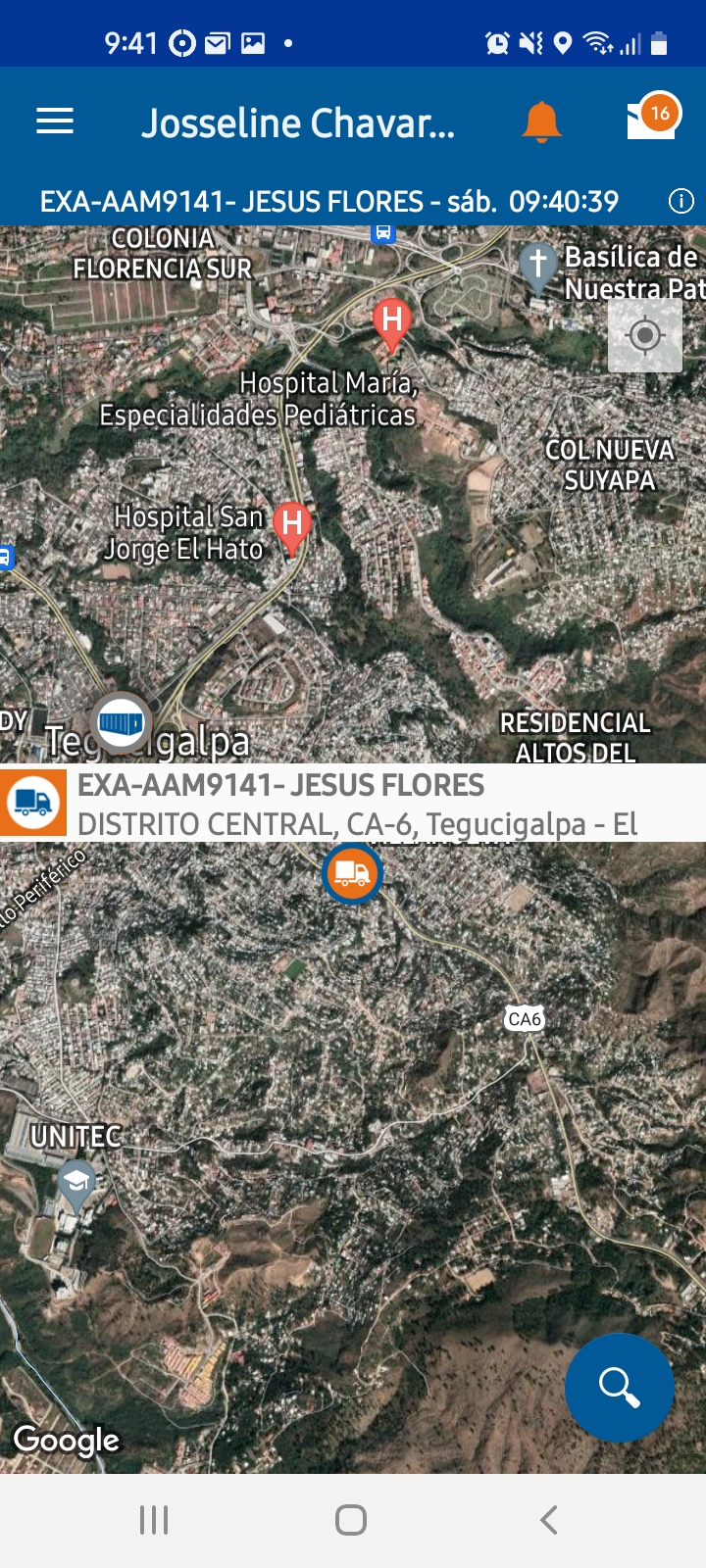This screenshot has width=706, height=1568.
Task: Open the messages envelope with 16 badge
Action: click(651, 120)
